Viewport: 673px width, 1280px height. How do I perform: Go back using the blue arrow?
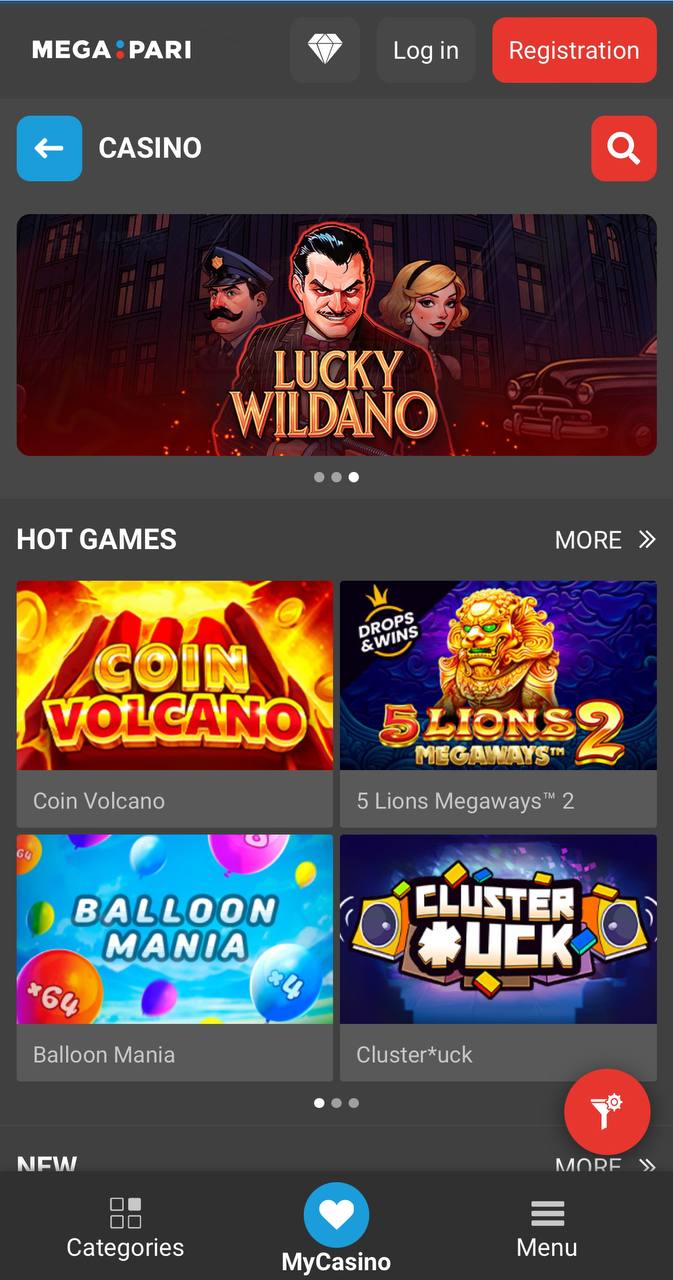49,148
